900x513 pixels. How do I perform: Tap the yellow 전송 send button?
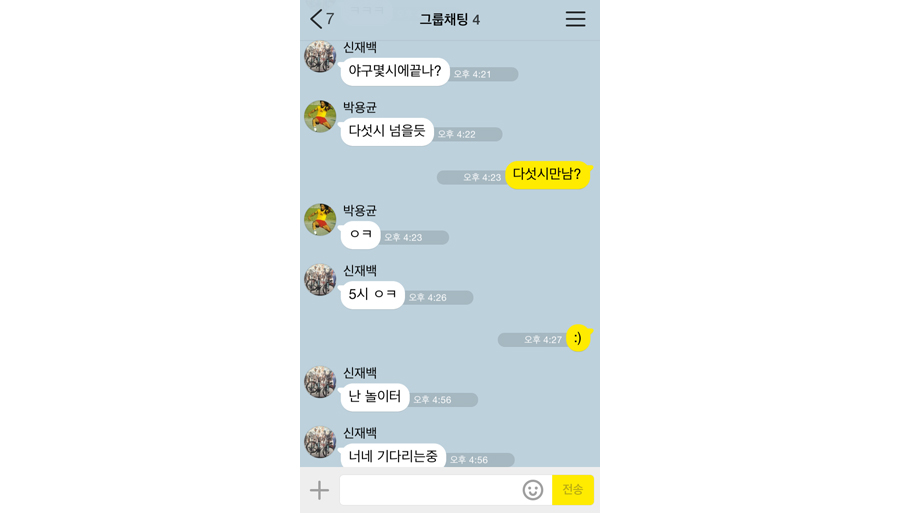[573, 490]
